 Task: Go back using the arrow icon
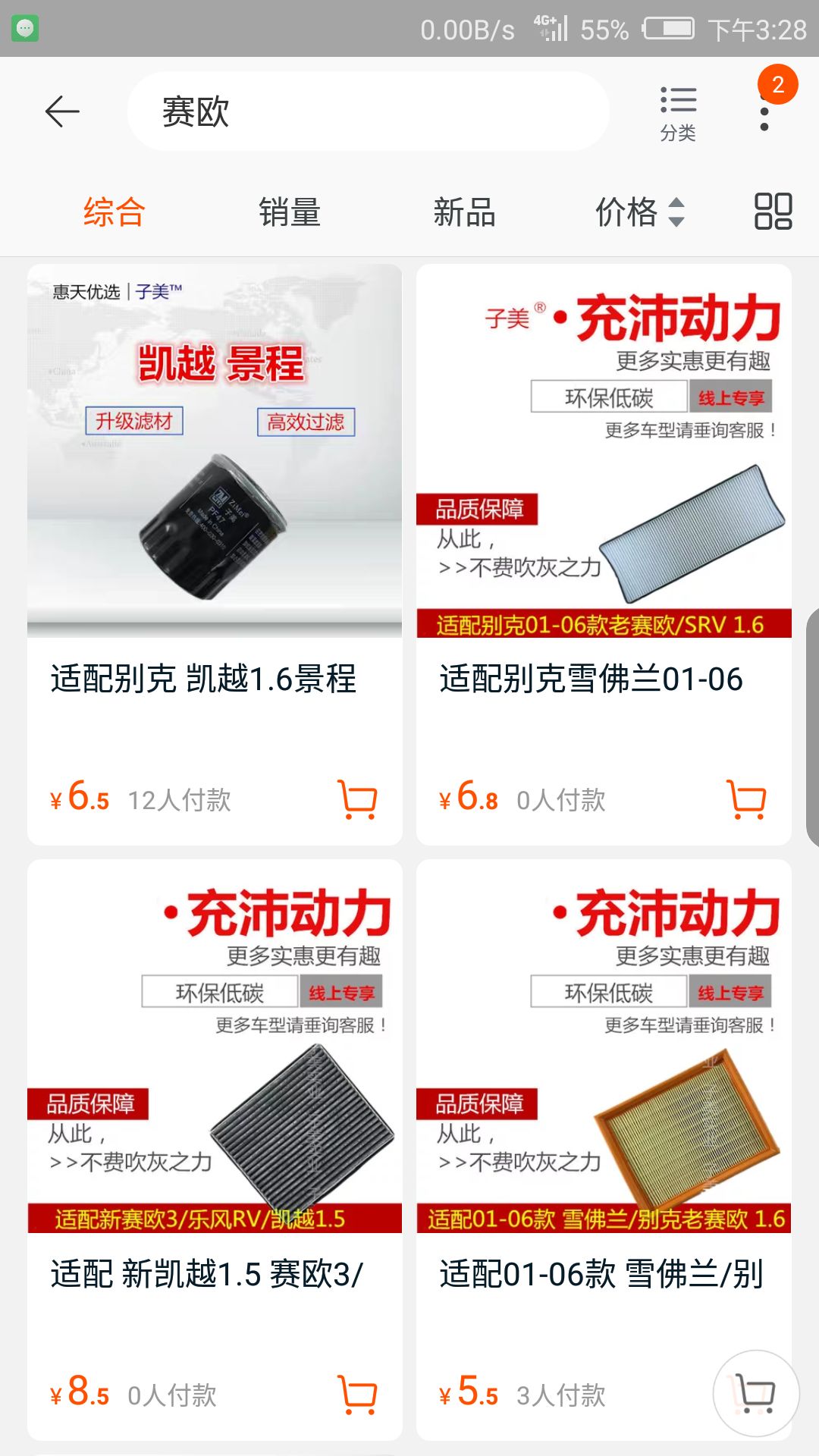click(x=62, y=112)
